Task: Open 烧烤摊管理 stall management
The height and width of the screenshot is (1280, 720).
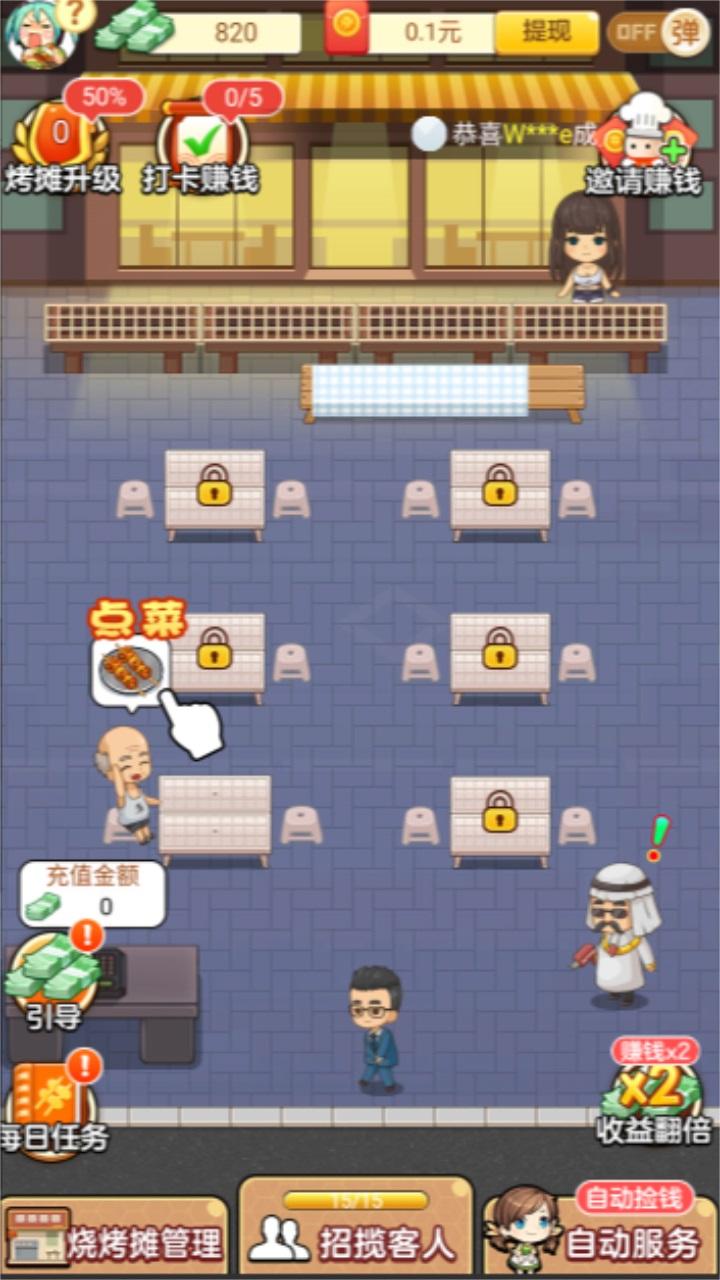Action: 115,1238
